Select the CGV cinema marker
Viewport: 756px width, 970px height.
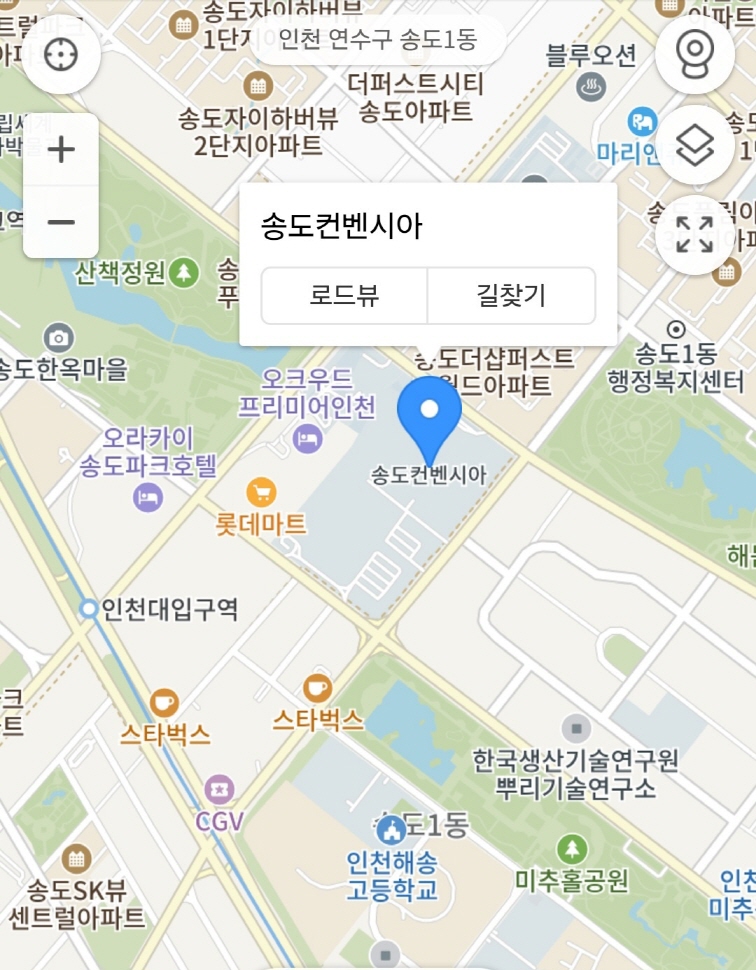219,790
